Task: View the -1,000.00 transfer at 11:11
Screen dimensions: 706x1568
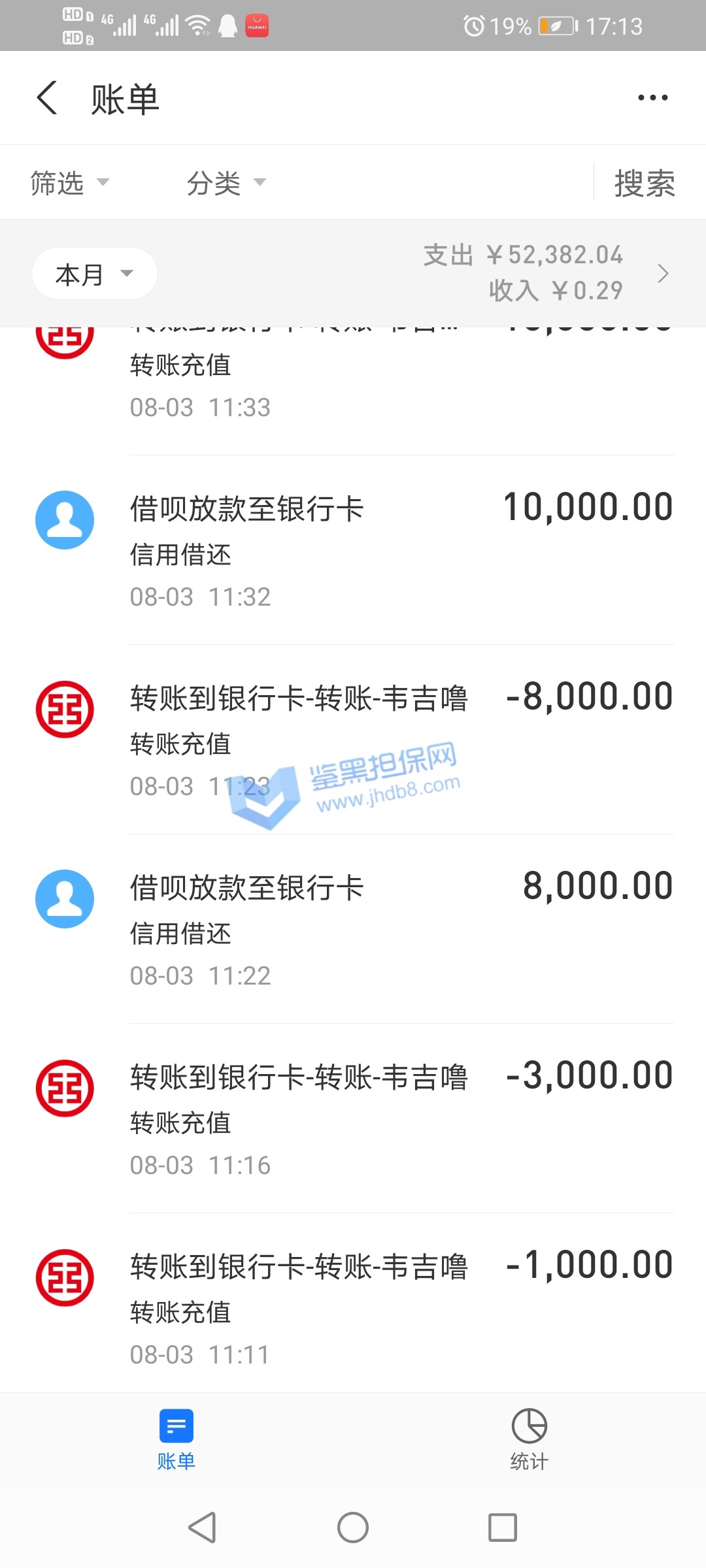Action: (401, 1307)
